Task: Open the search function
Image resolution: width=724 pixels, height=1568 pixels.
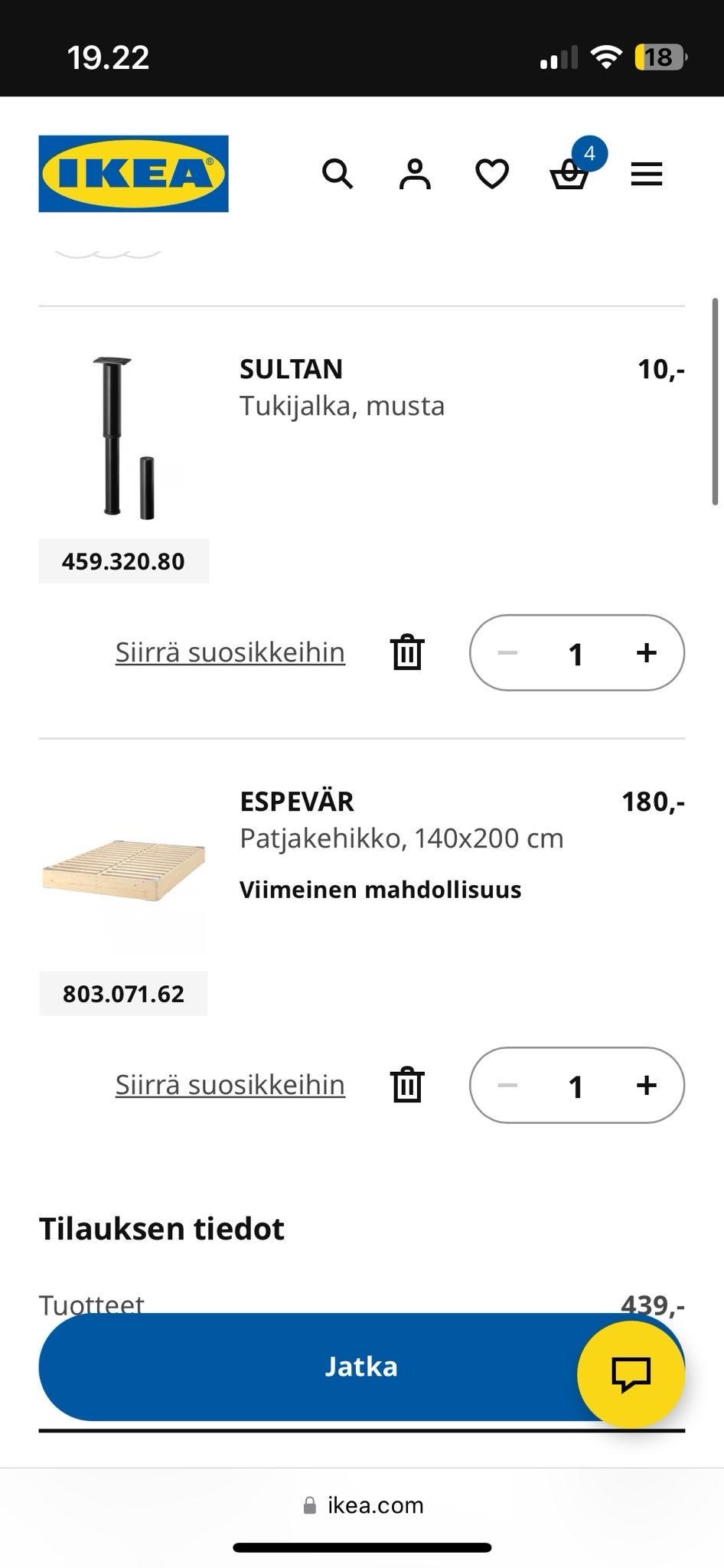Action: click(338, 174)
